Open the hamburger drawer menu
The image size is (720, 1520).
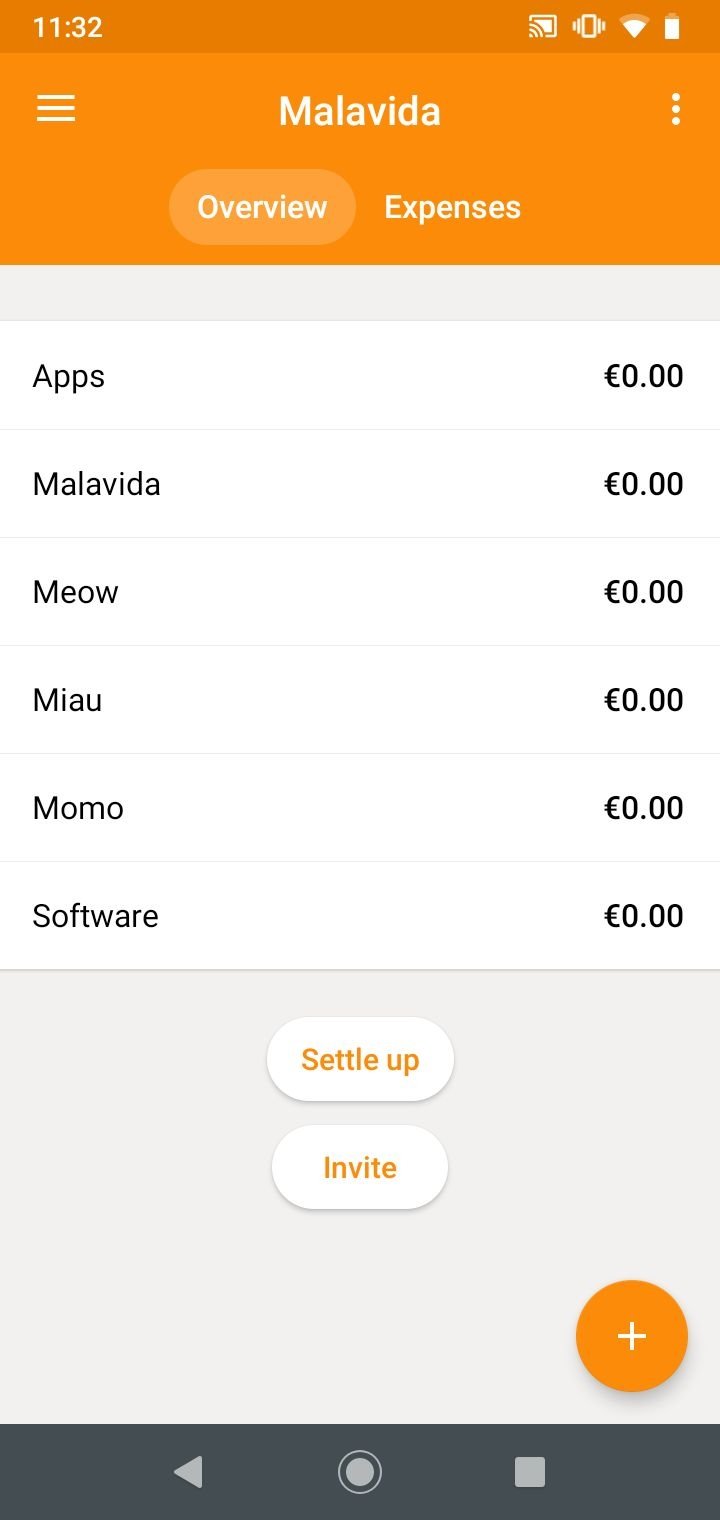click(x=56, y=109)
